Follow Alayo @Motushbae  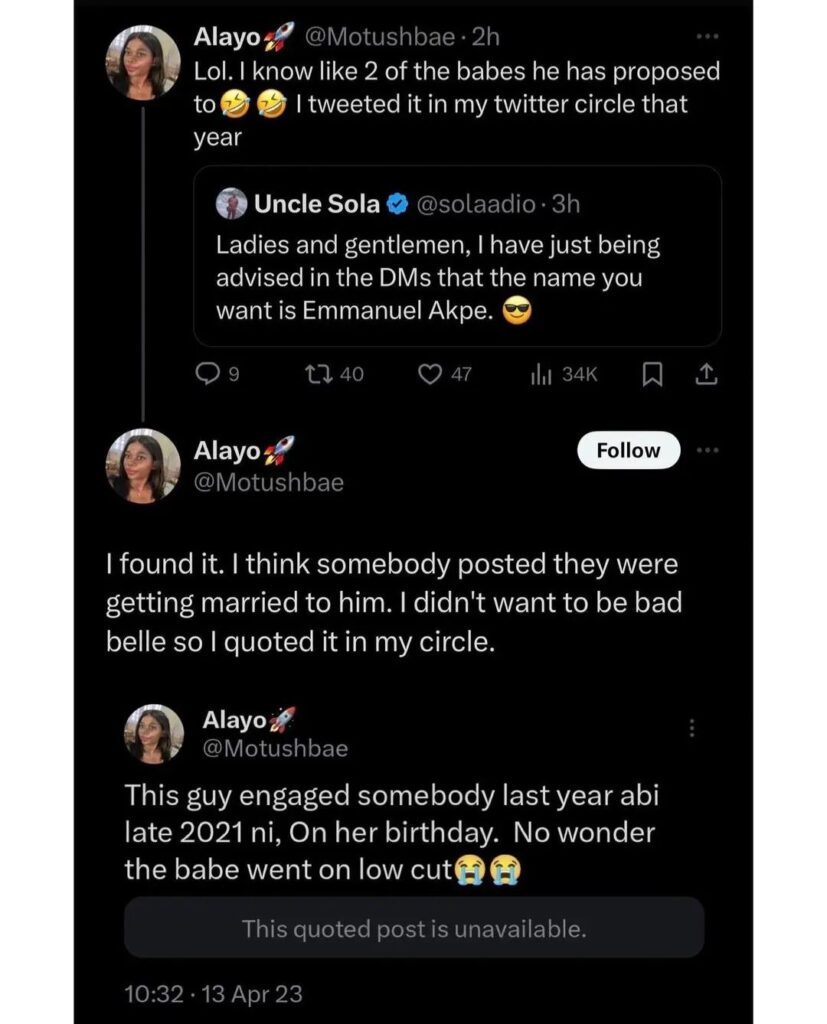[628, 450]
